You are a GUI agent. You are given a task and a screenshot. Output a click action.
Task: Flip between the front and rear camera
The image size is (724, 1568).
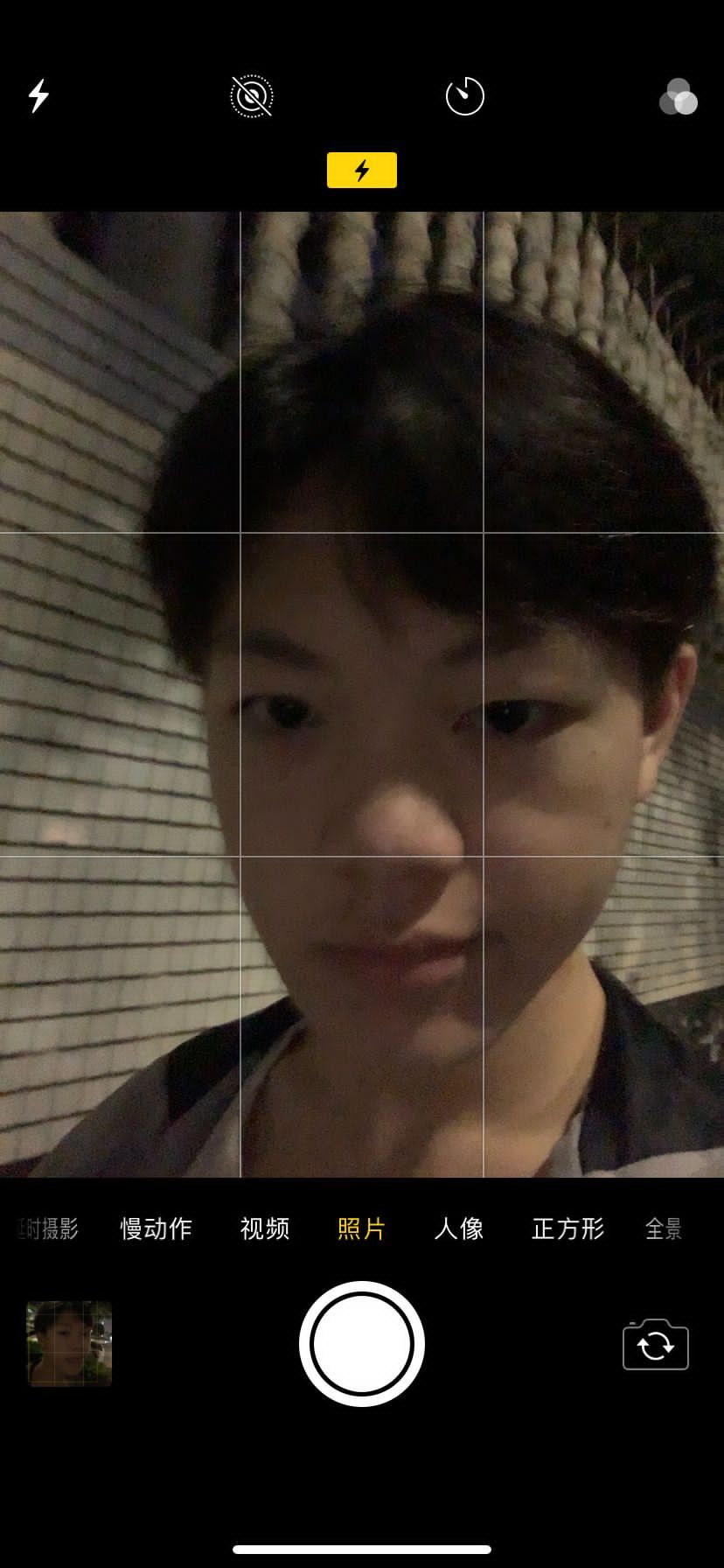click(655, 1344)
